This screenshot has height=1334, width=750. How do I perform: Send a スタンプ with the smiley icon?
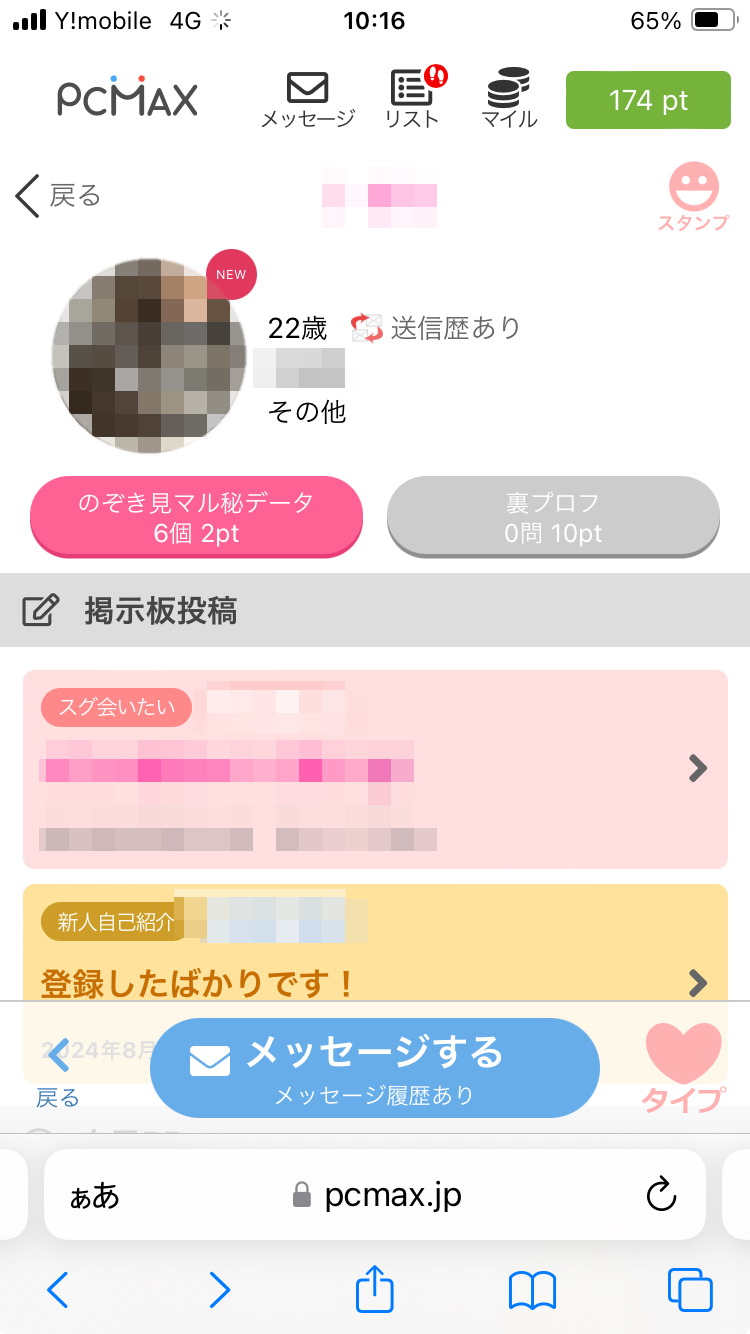click(692, 197)
